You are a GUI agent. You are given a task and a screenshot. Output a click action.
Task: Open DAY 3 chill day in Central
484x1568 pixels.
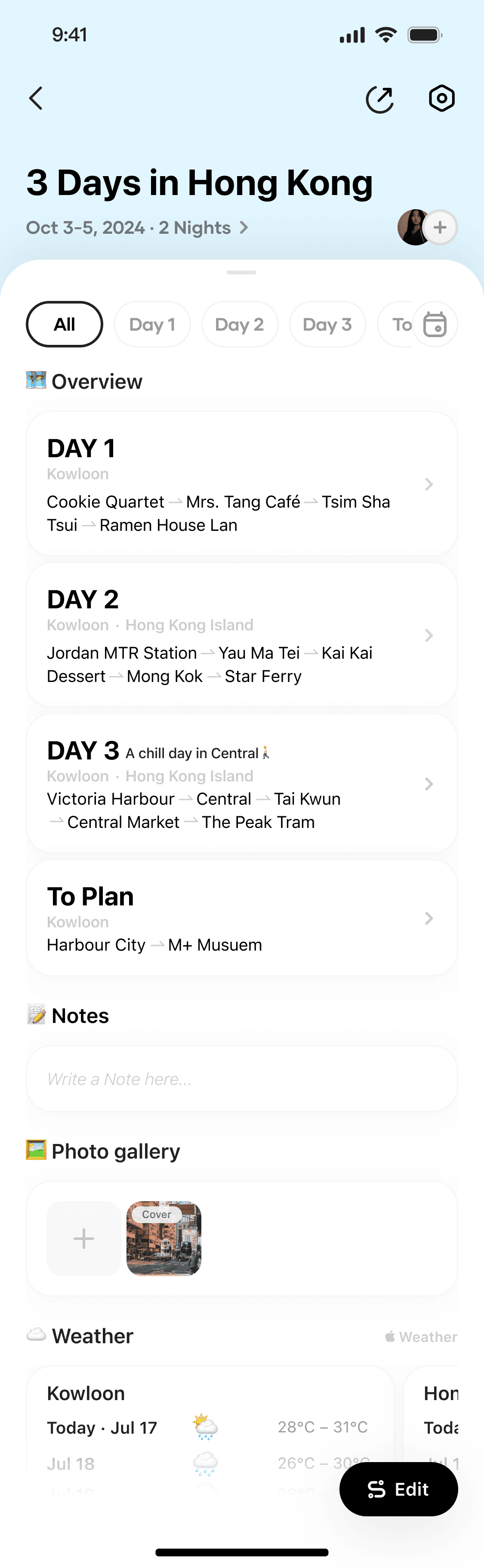241,784
